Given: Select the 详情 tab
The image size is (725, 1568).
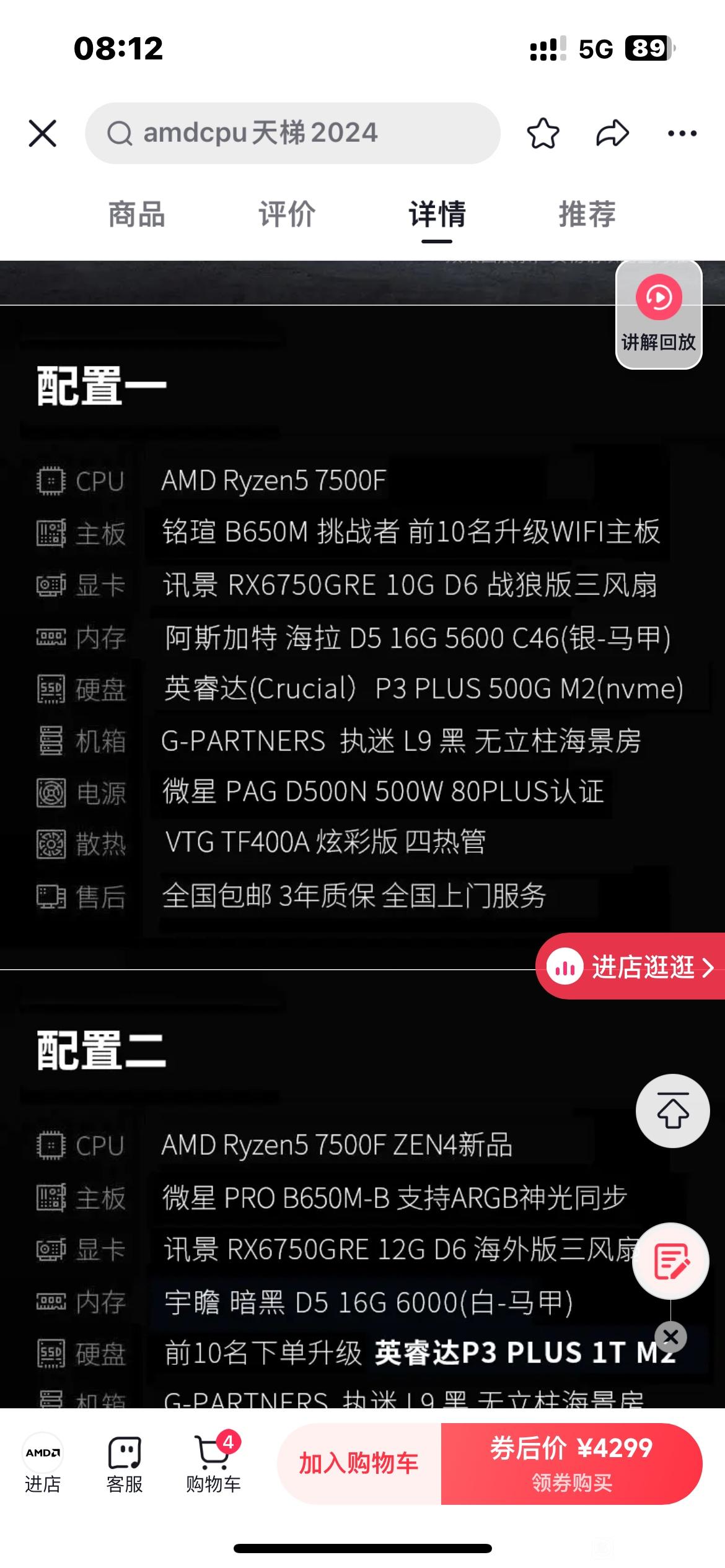Looking at the screenshot, I should pyautogui.click(x=437, y=214).
